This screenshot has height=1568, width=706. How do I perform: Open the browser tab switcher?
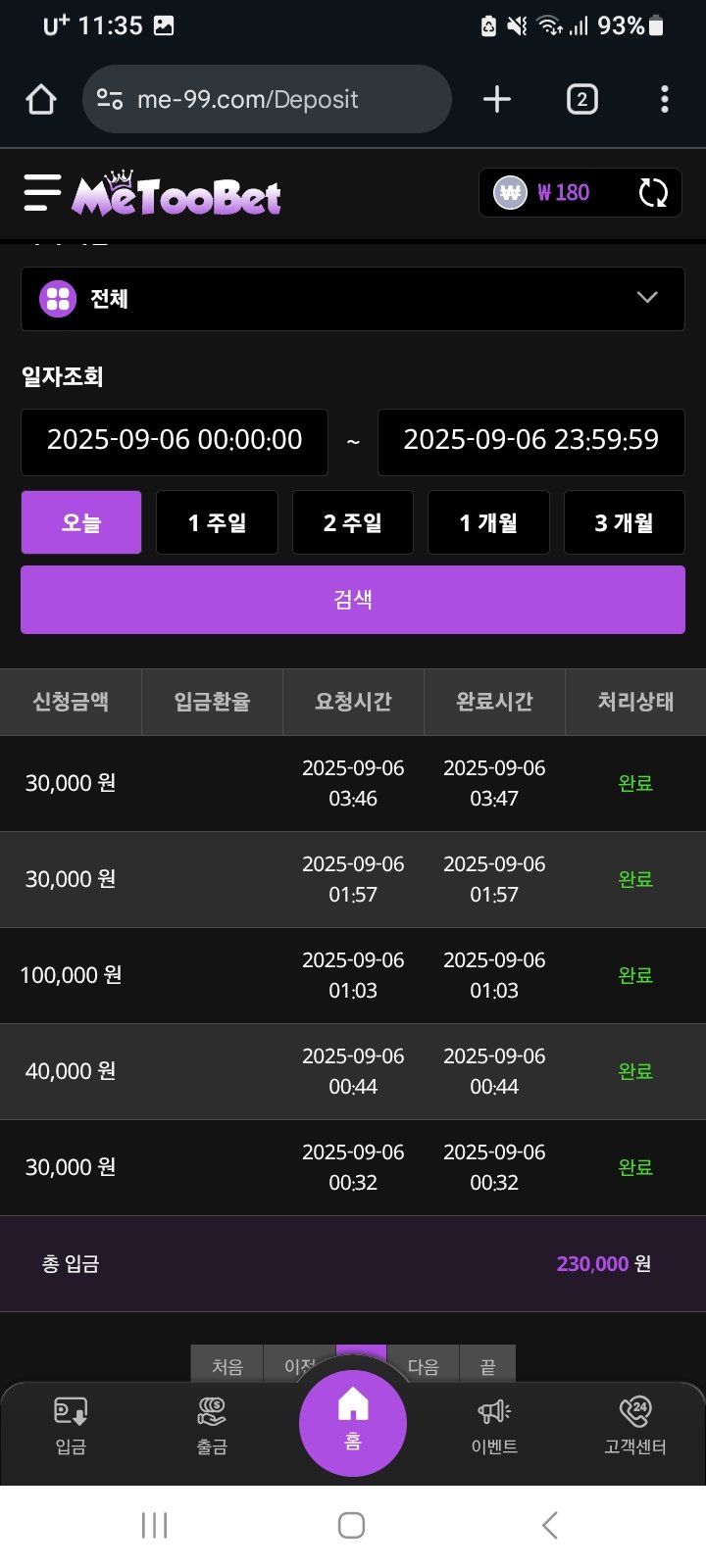pyautogui.click(x=581, y=99)
